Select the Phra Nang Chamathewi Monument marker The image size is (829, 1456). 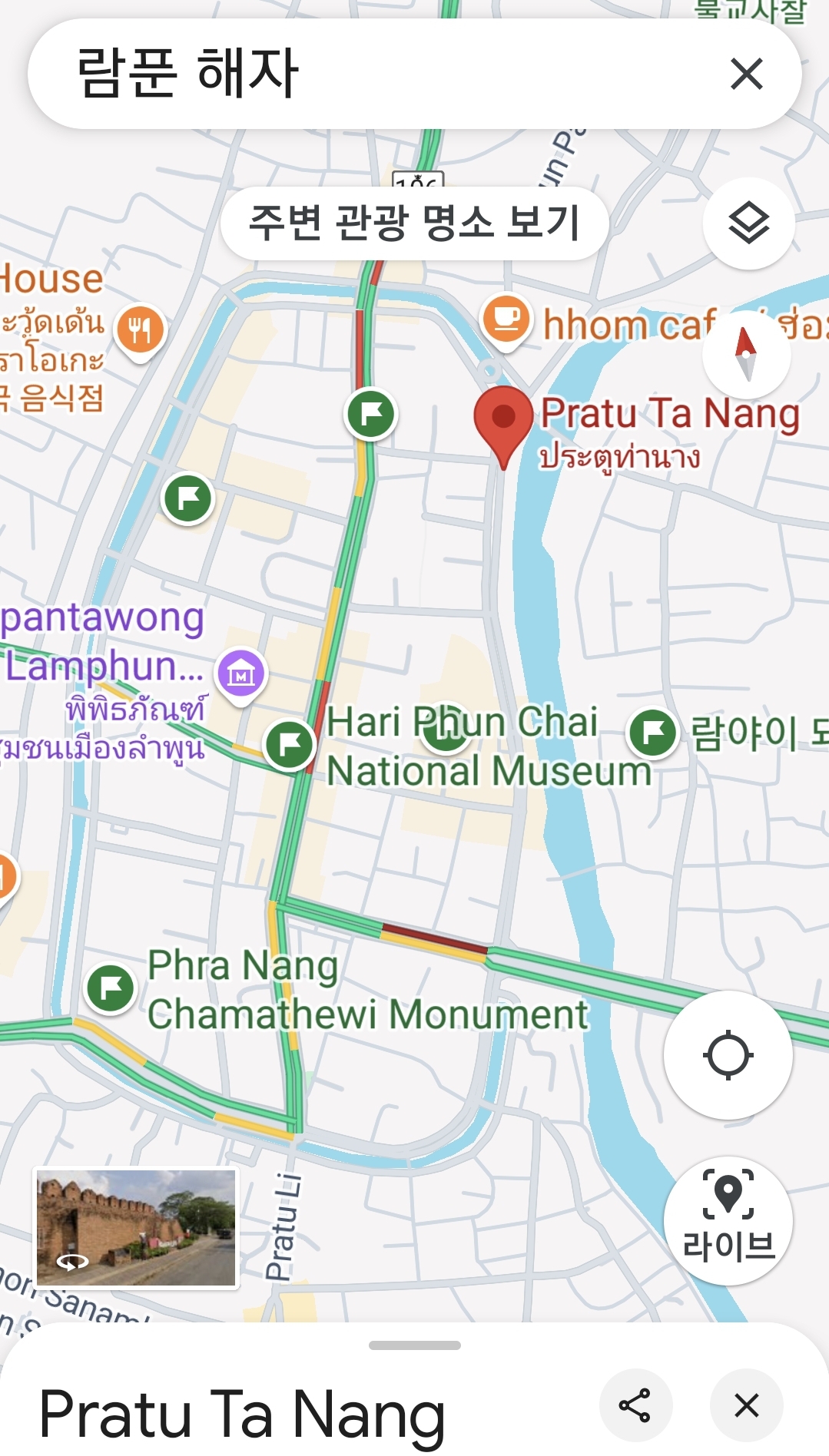tap(111, 988)
